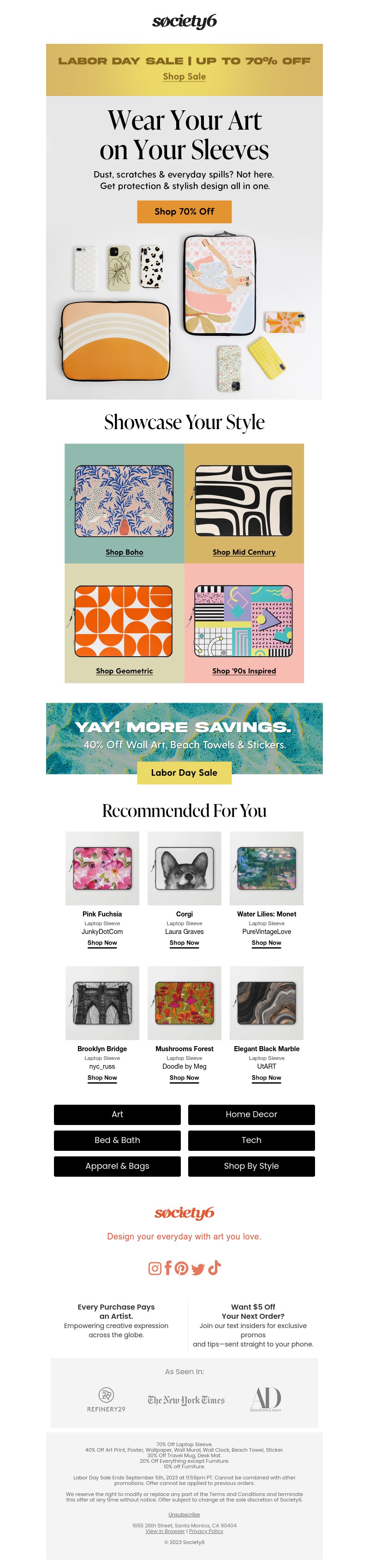Tap the Shop 70% Off button

[x=184, y=211]
